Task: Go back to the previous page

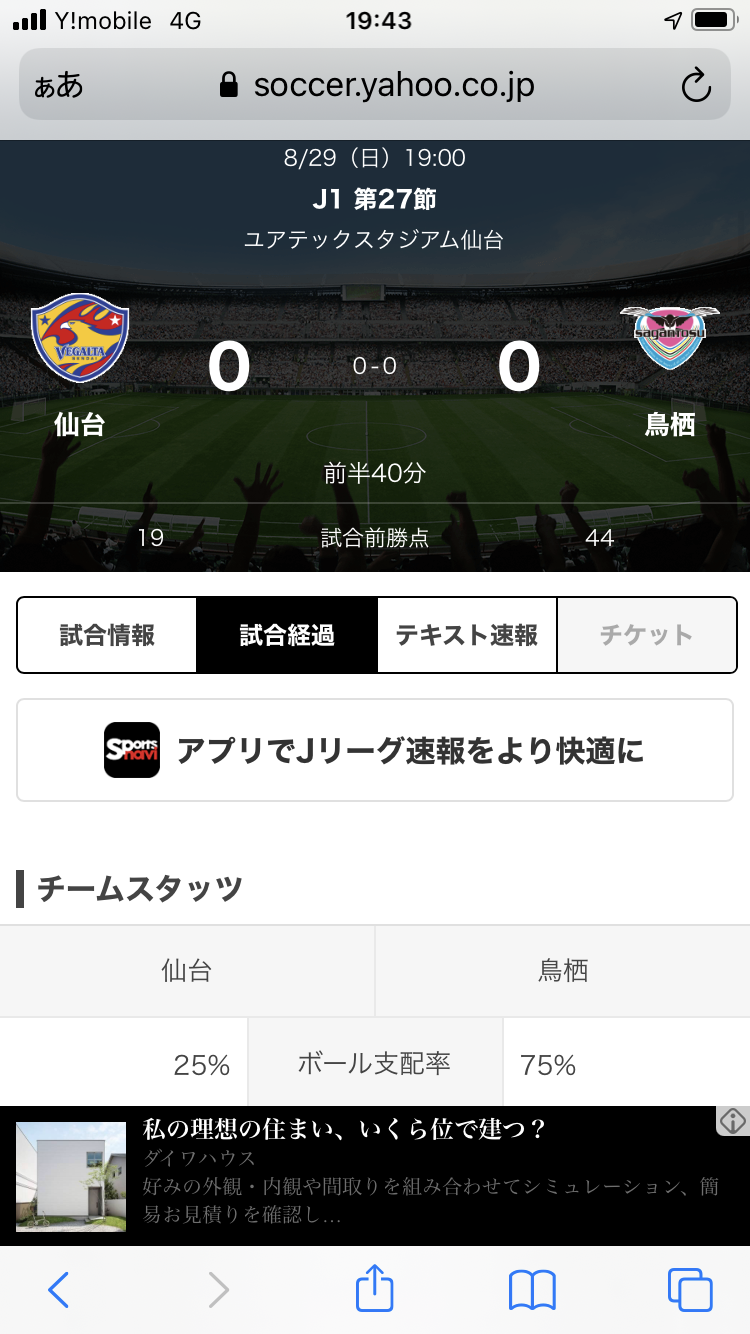Action: [x=59, y=1290]
